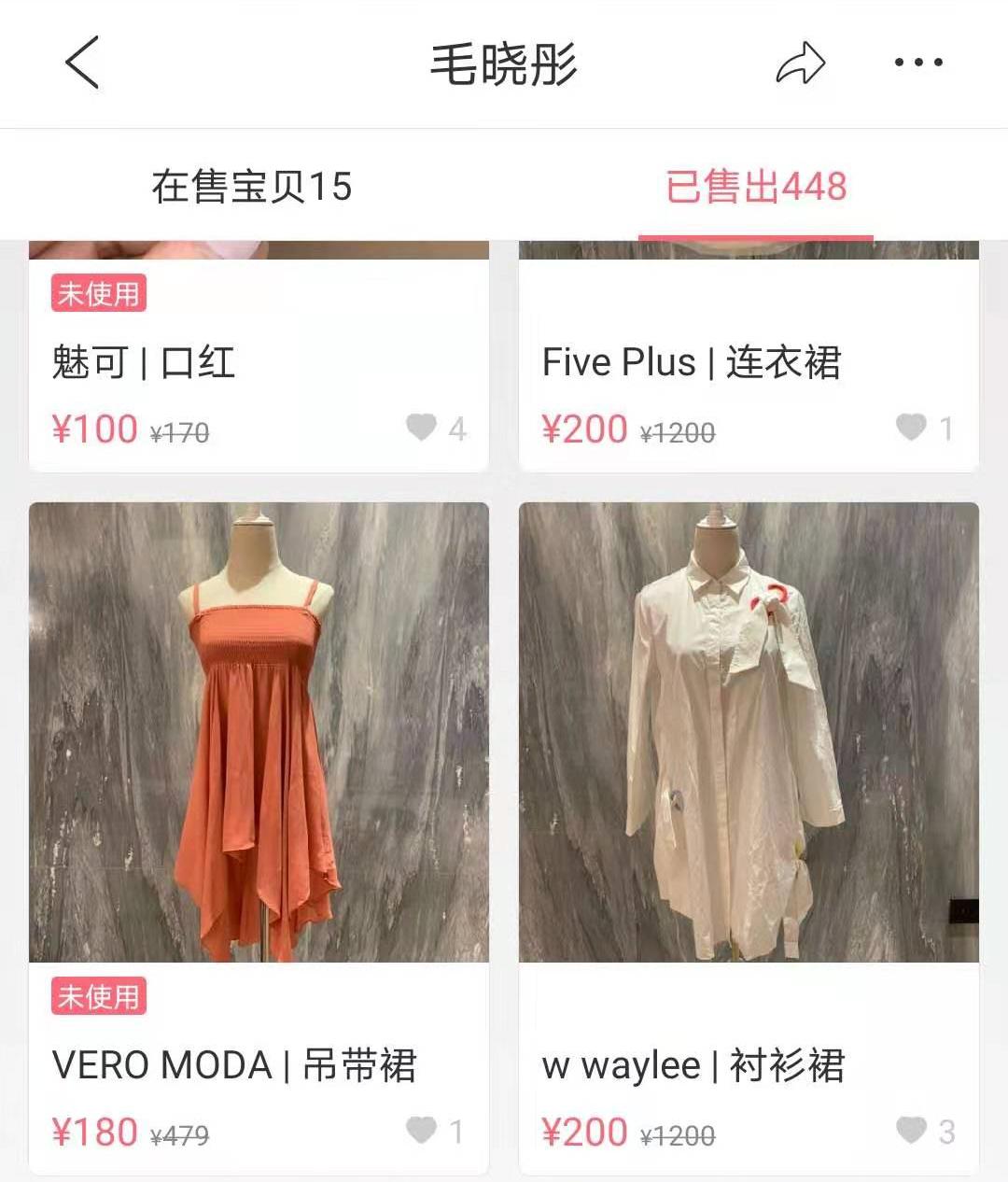Image resolution: width=1008 pixels, height=1182 pixels.
Task: Favorite the white shirt dress with heart toggle
Action: pyautogui.click(x=910, y=1131)
